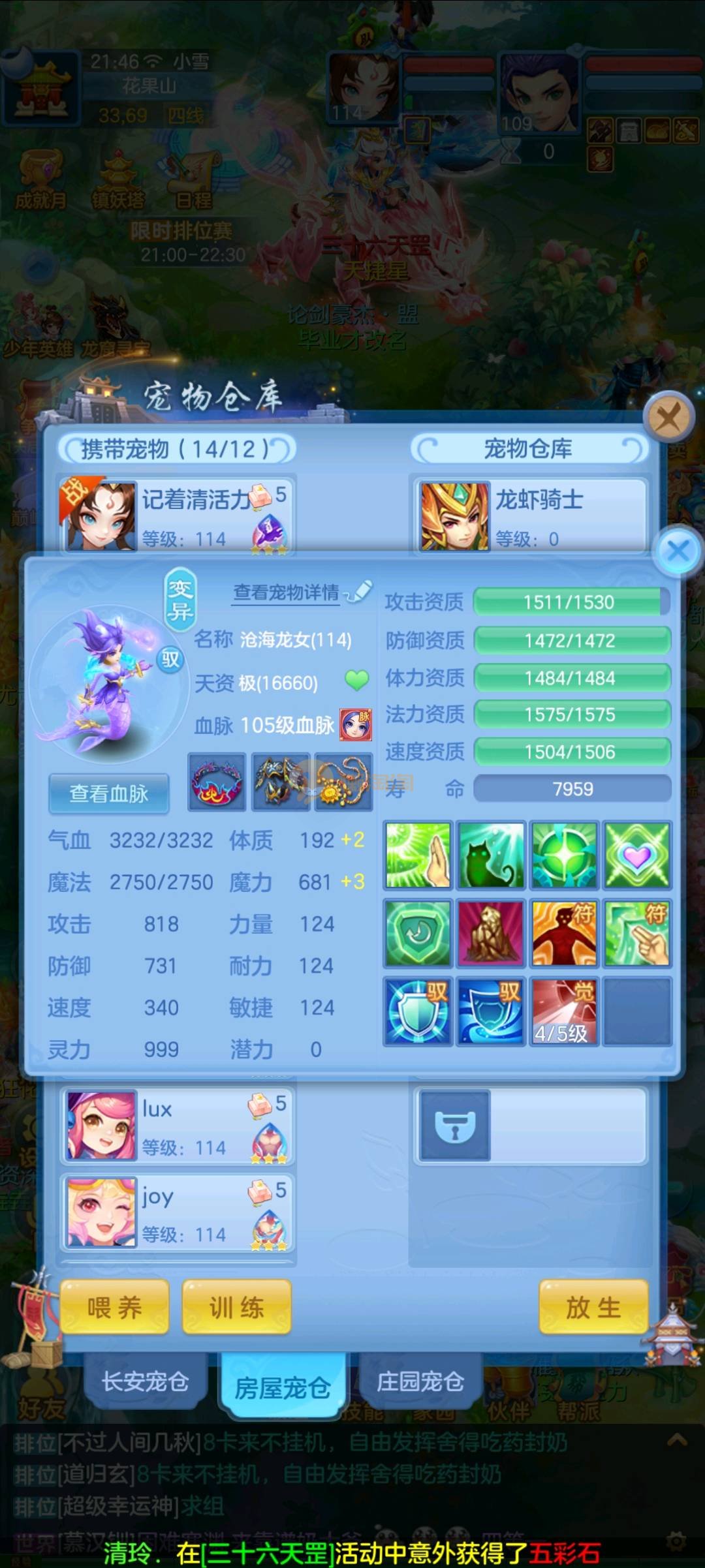This screenshot has height=1568, width=705.
Task: Close the pet detail popup
Action: (x=678, y=551)
